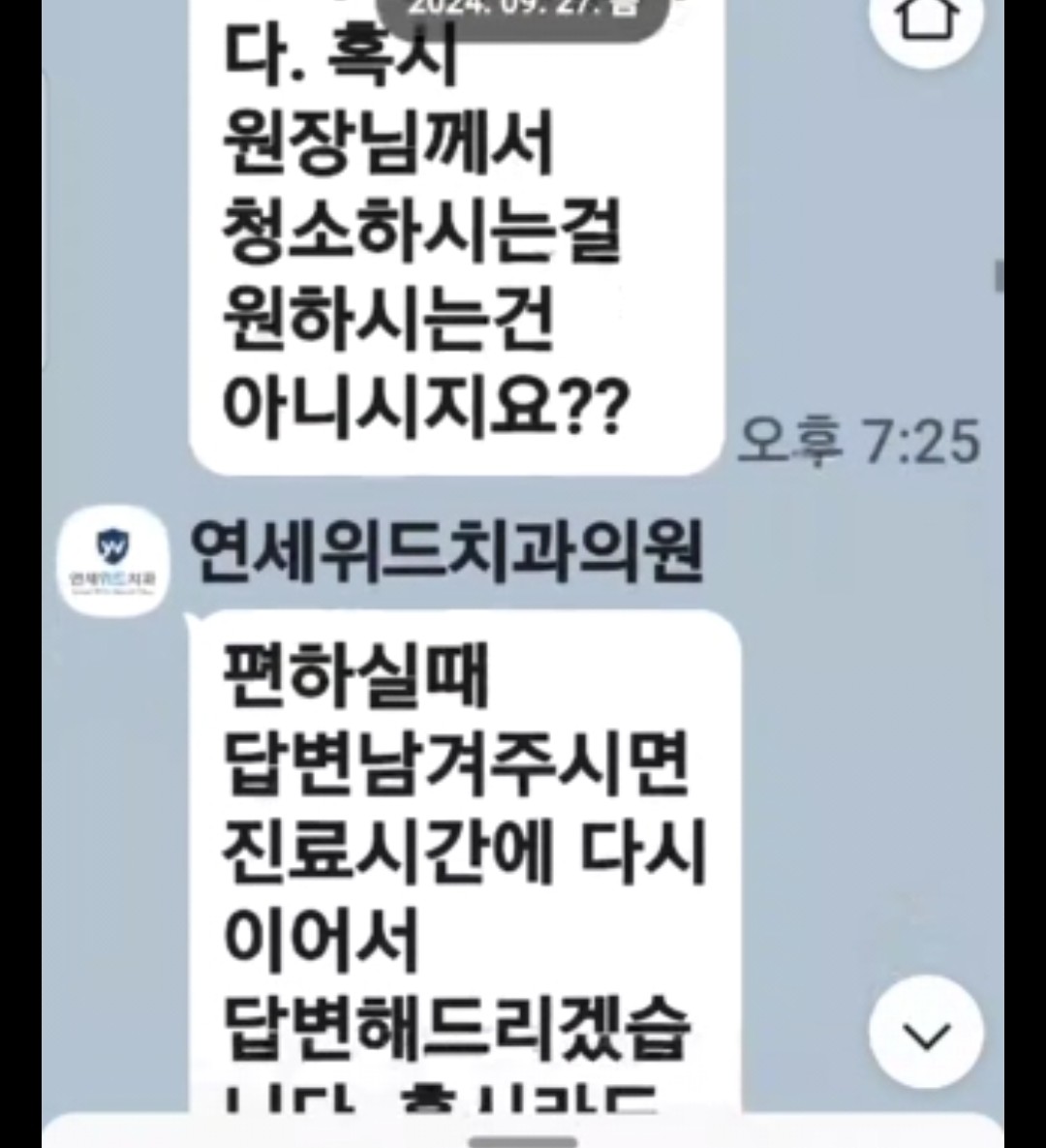Jump to latest messages with down arrow
The width and height of the screenshot is (1046, 1148).
926,1035
